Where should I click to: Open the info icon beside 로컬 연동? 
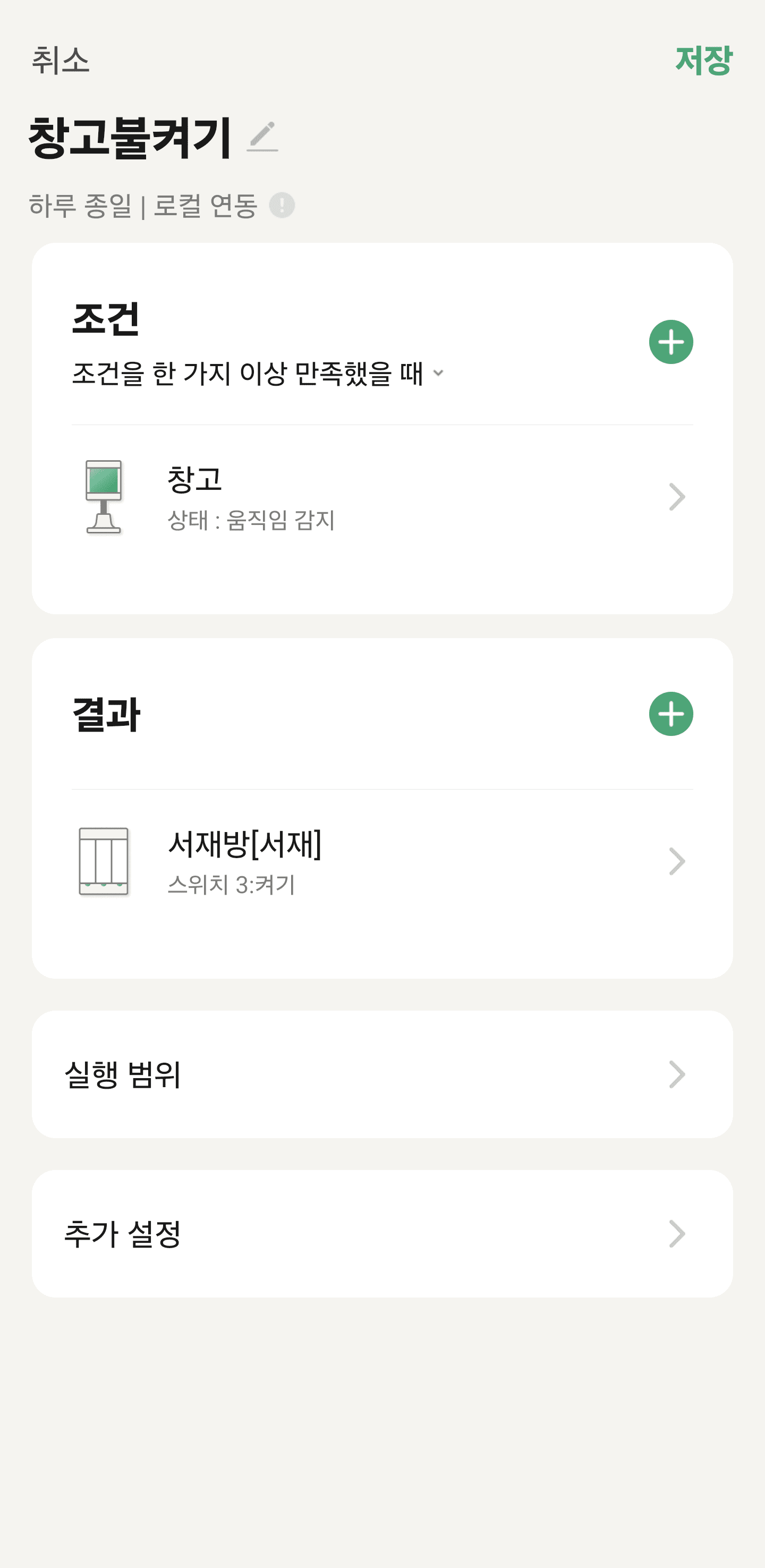pyautogui.click(x=282, y=205)
